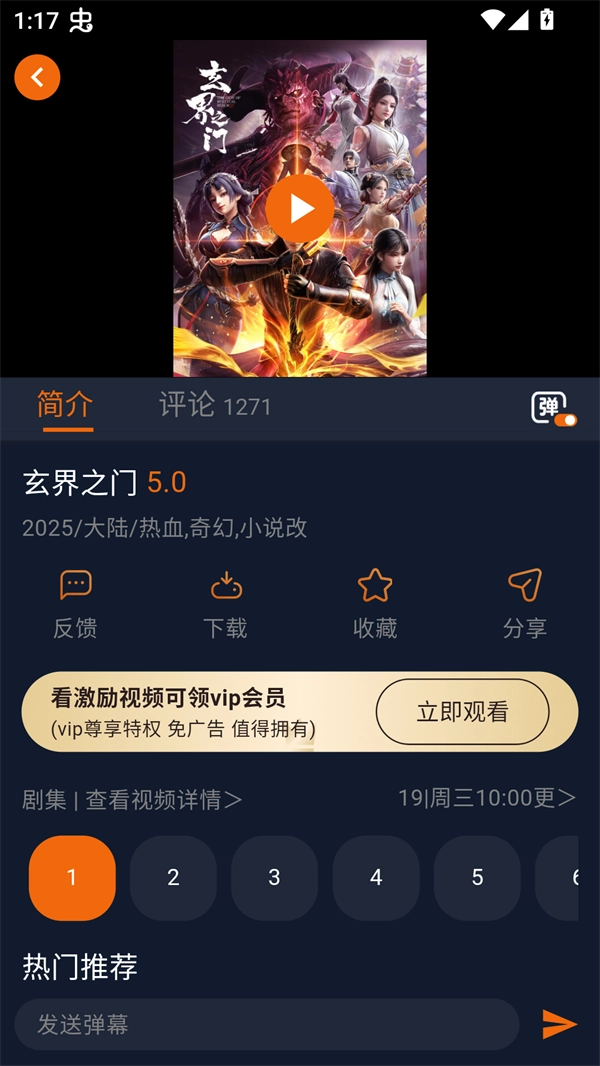Viewport: 600px width, 1066px height.
Task: Select the 简介 tab
Action: (66, 405)
